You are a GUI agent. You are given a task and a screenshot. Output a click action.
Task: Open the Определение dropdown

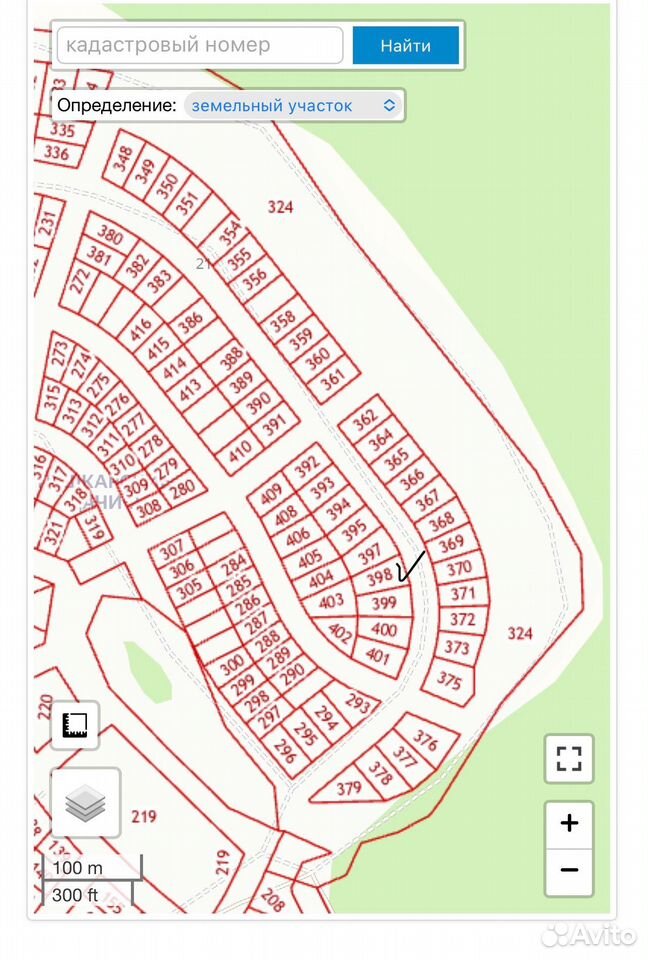point(293,105)
